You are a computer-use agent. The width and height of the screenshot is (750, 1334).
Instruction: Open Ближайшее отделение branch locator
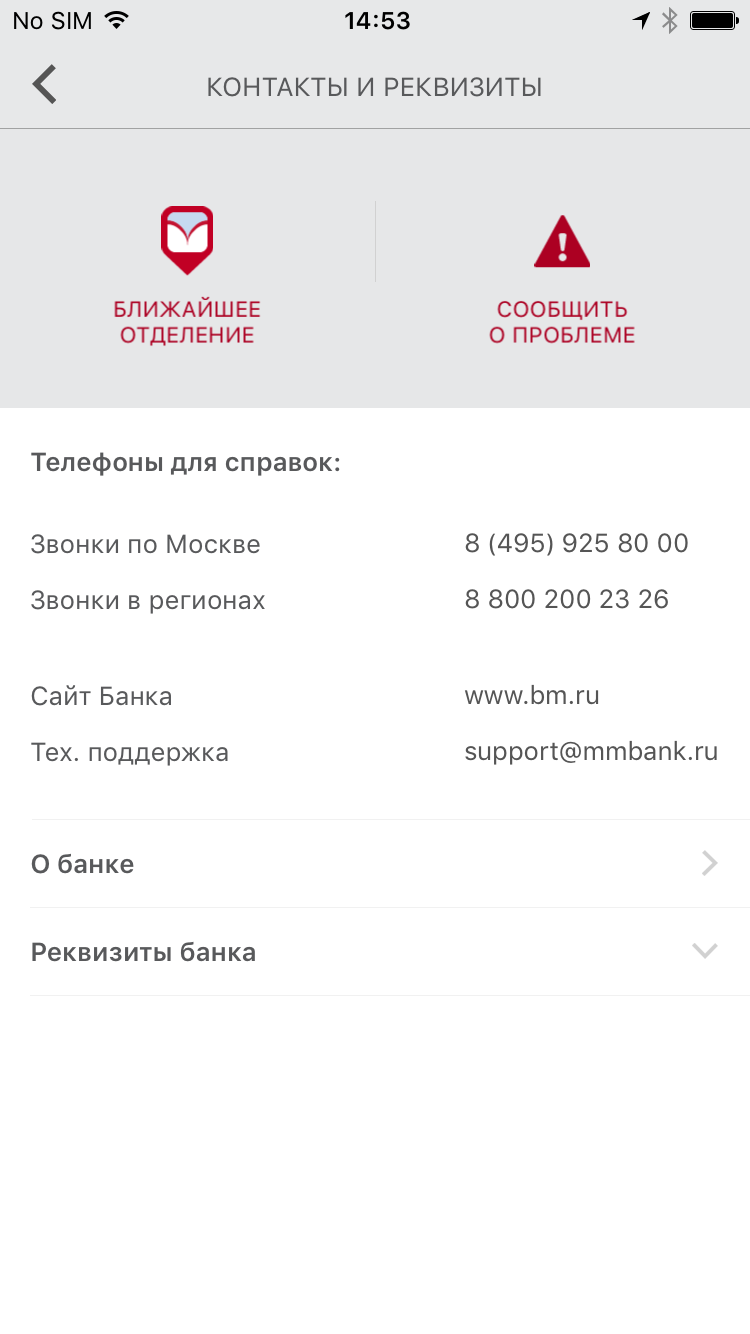(x=187, y=275)
